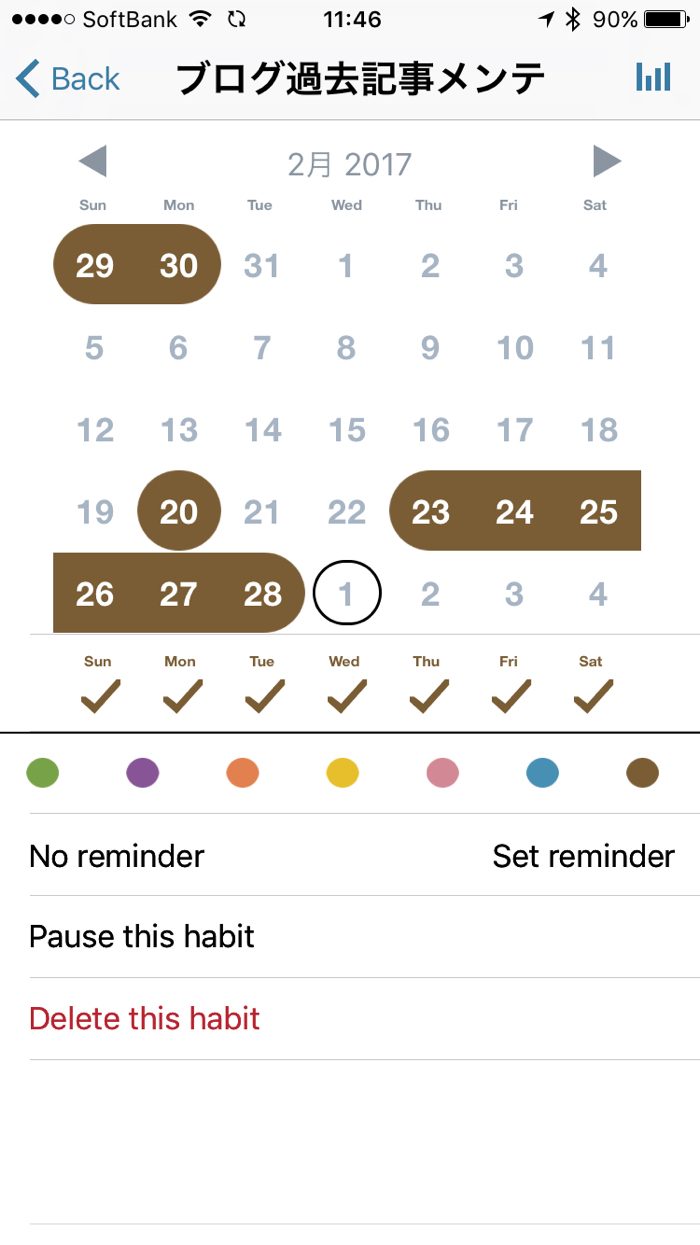Advance to the next month
Screen dimensions: 700x1245
[606, 162]
